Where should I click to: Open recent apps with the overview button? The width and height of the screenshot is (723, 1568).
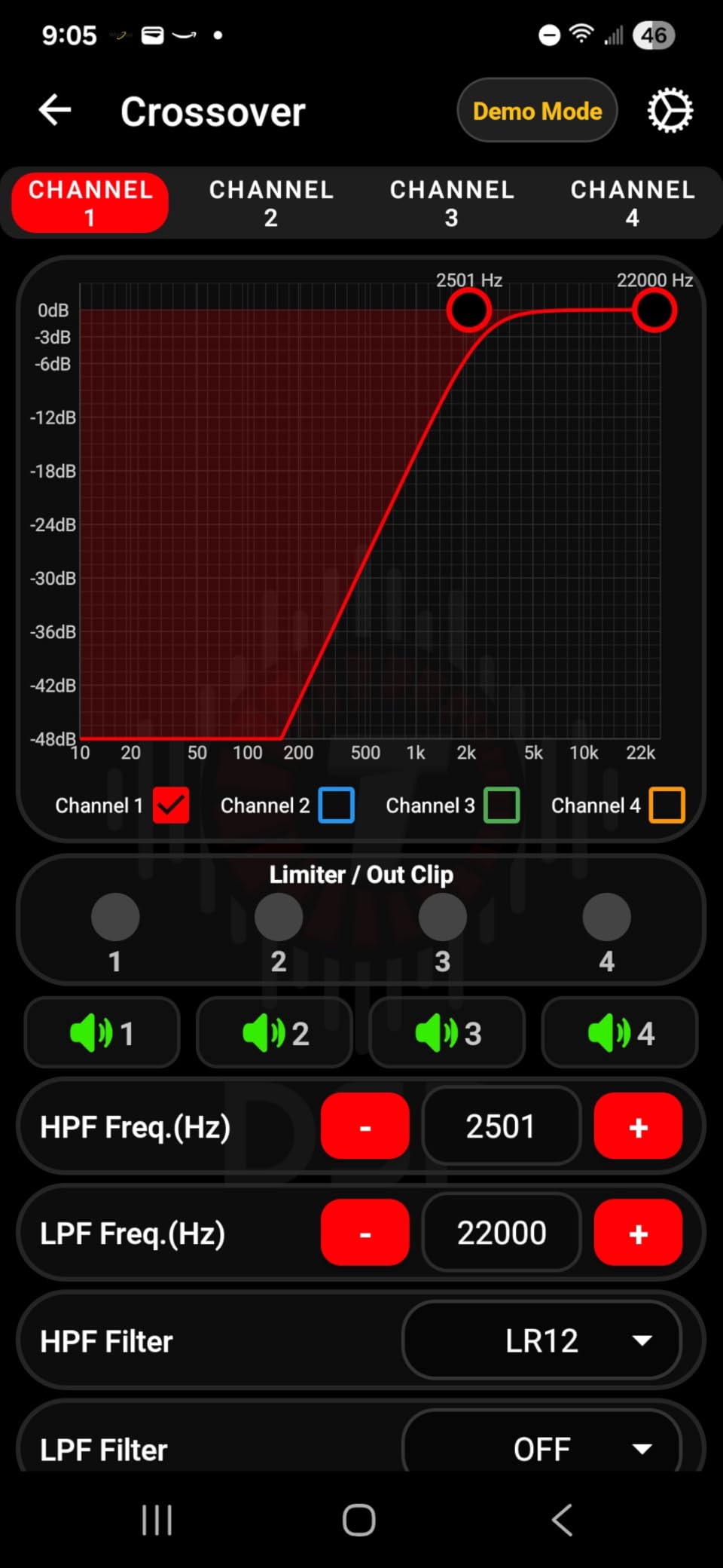tap(156, 1520)
